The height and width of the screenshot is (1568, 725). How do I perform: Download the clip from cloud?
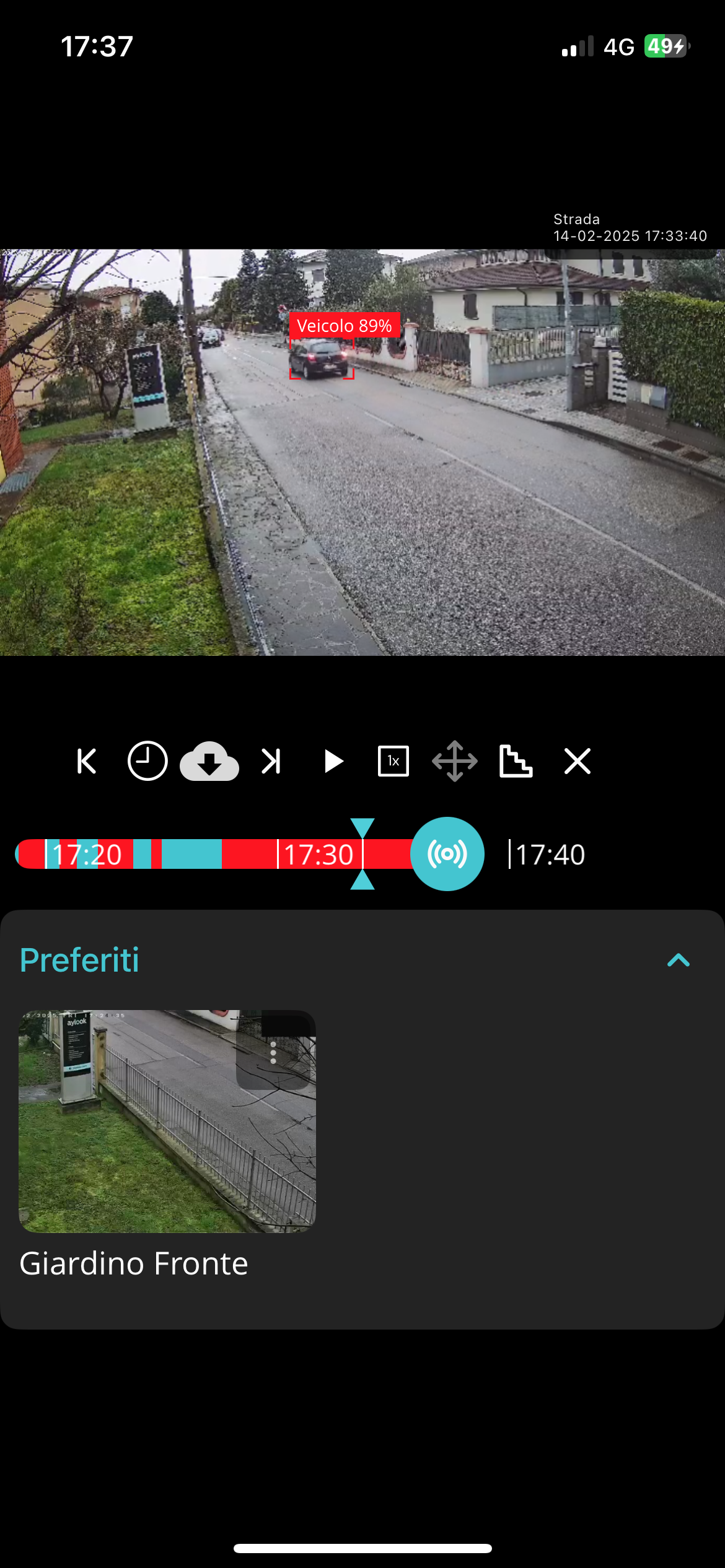pyautogui.click(x=209, y=761)
